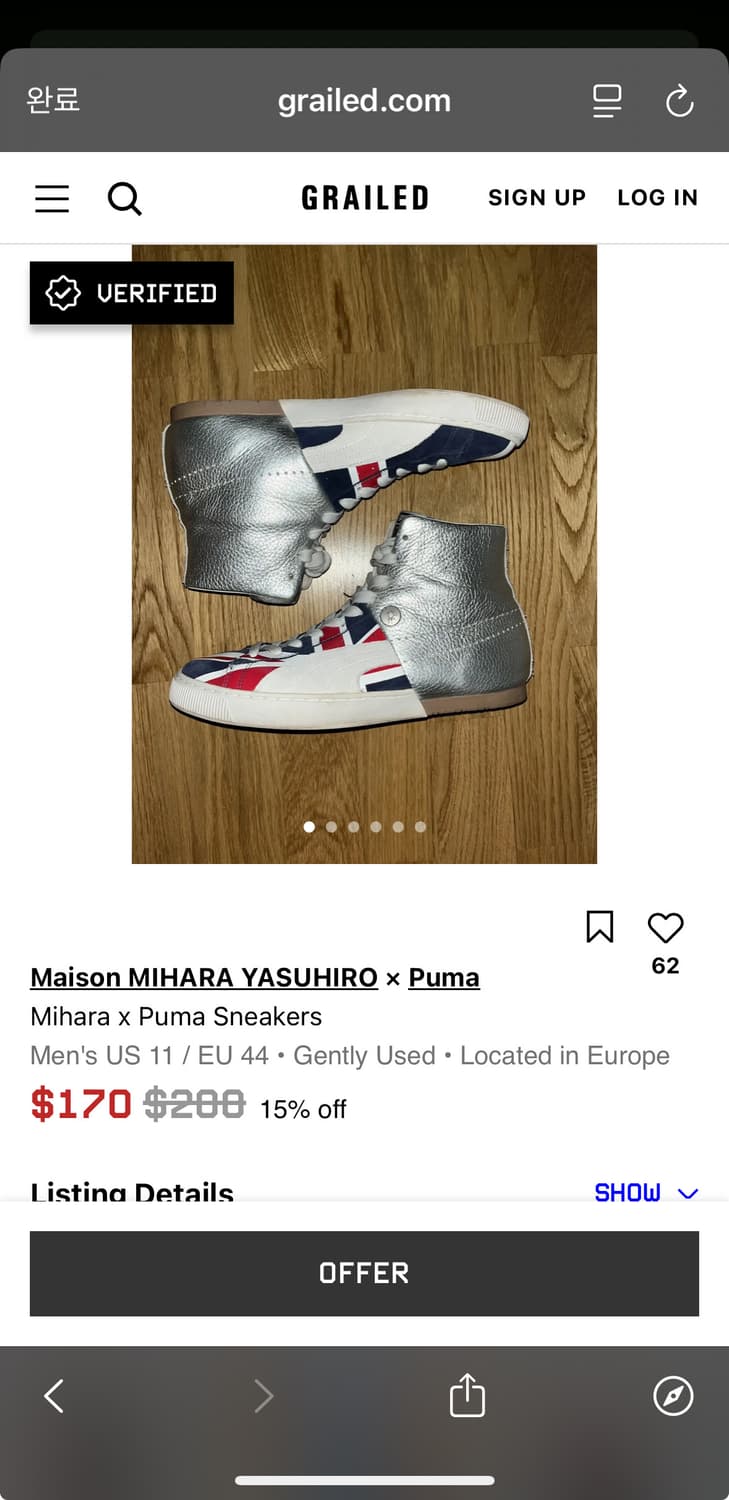
Task: Share the page using the share icon
Action: [466, 1395]
